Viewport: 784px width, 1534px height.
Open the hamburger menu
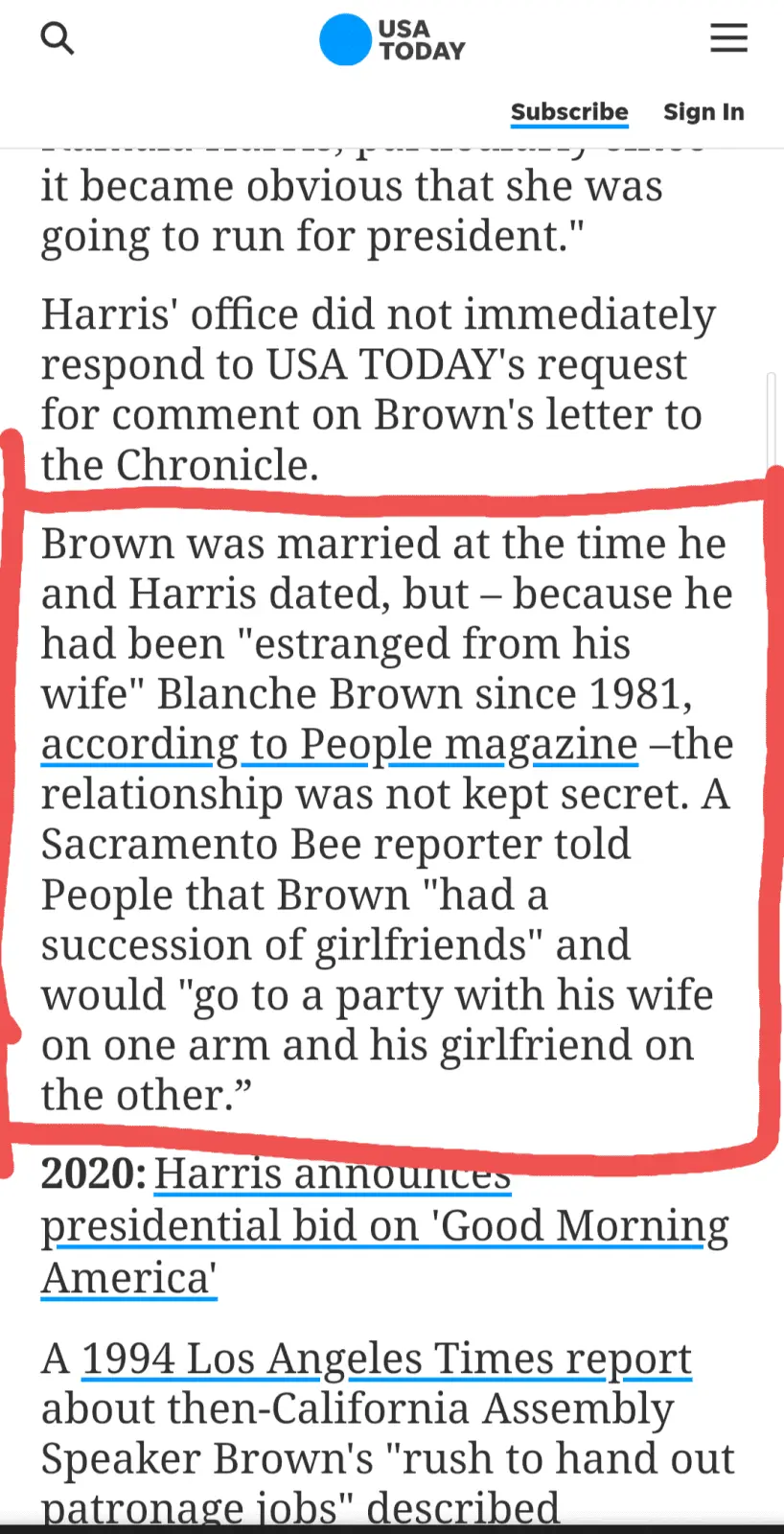tap(728, 38)
